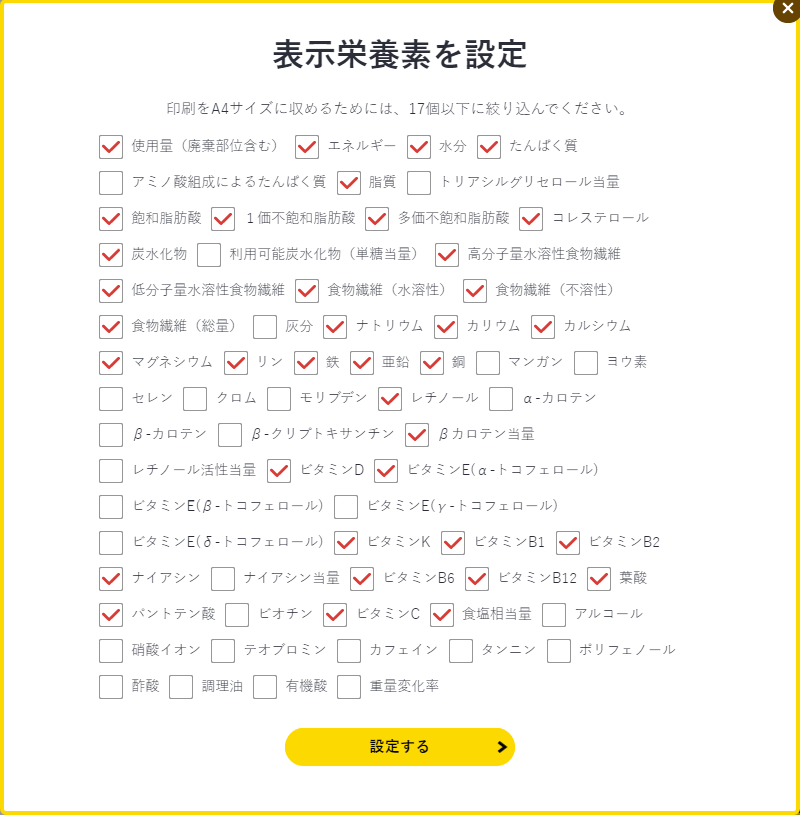Uncheck カルシウム checkbox

[x=543, y=326]
